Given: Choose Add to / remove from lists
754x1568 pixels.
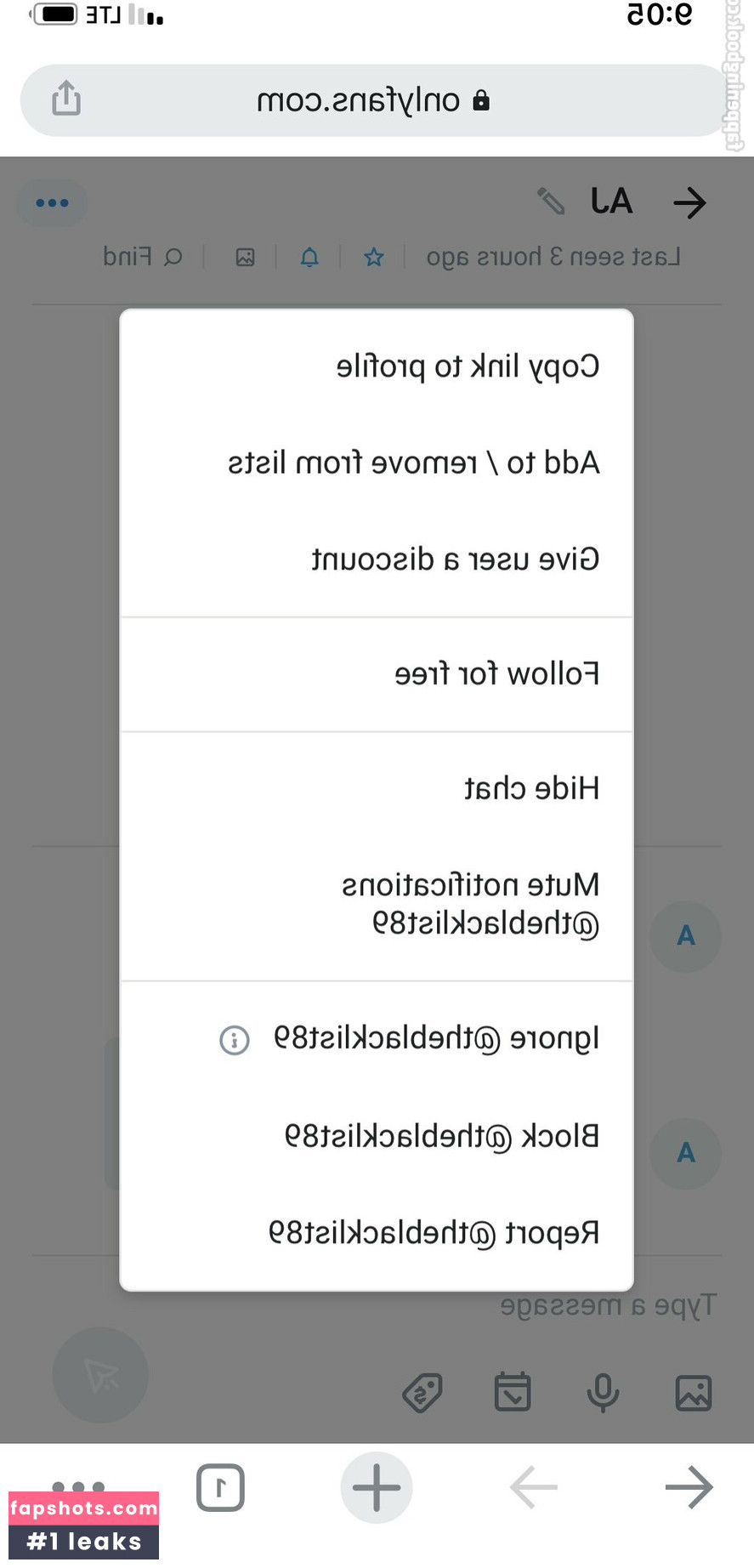Looking at the screenshot, I should (x=413, y=463).
